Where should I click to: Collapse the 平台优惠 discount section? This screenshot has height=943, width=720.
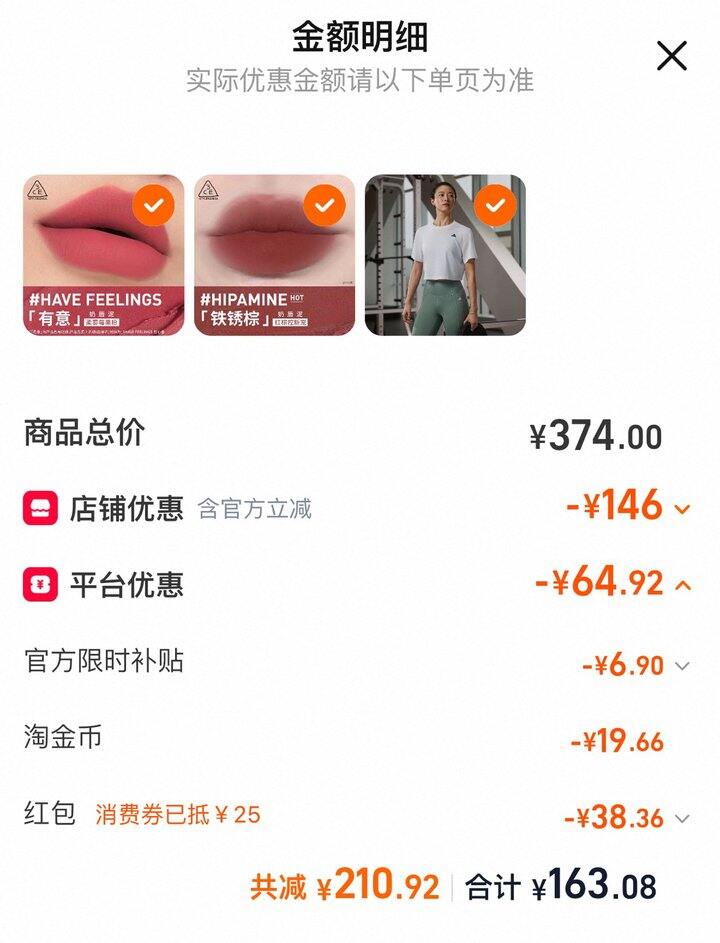point(683,585)
